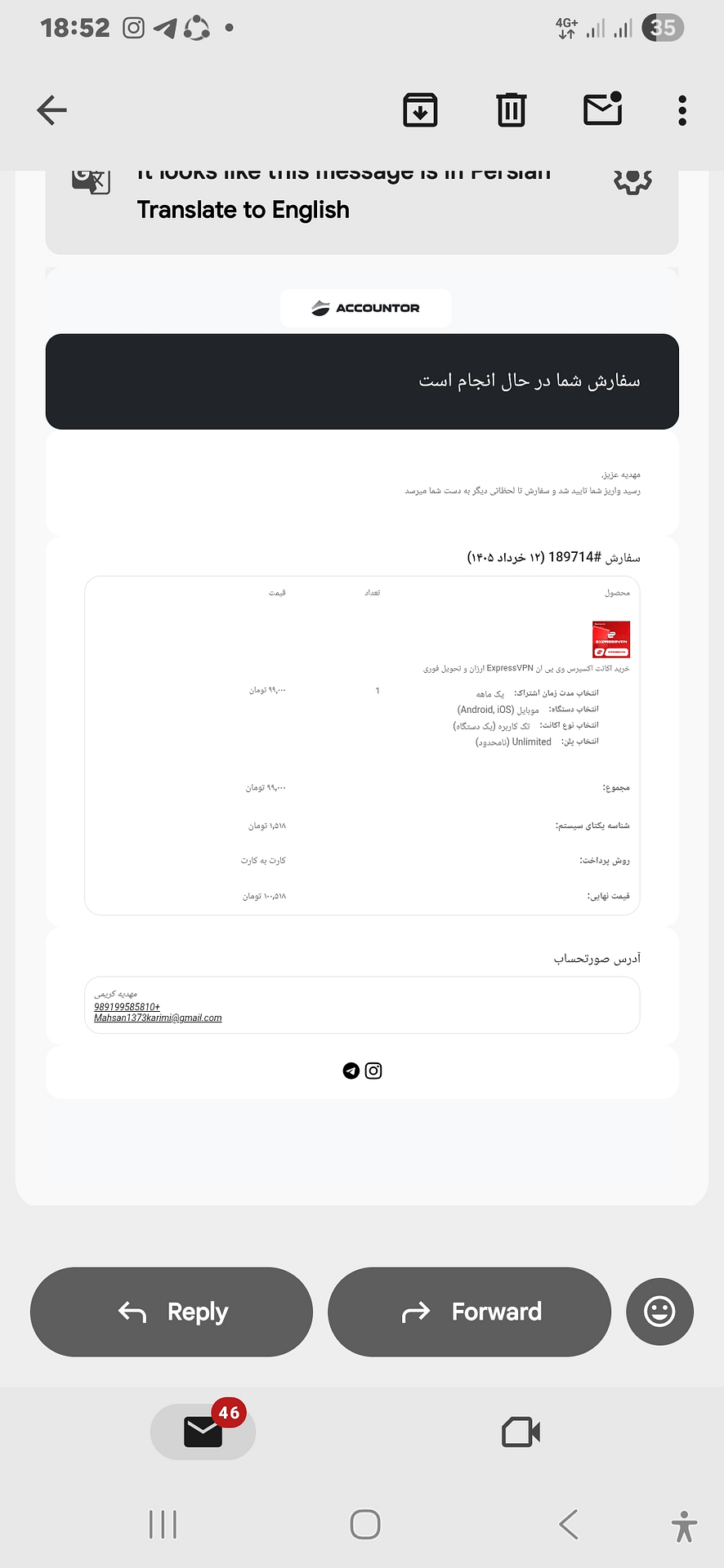The height and width of the screenshot is (1568, 724).
Task: Reply to this email
Action: (x=172, y=1312)
